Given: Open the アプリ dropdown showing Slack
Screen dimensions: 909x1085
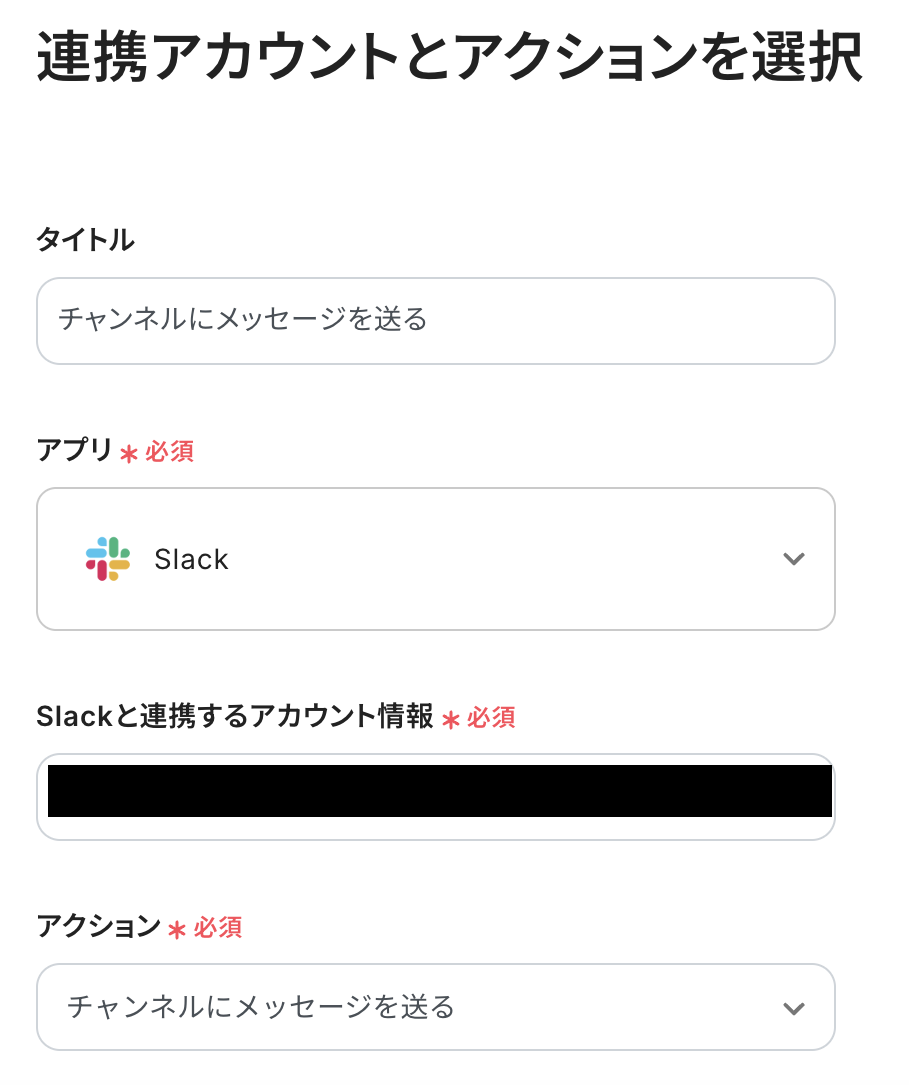Looking at the screenshot, I should tap(435, 559).
